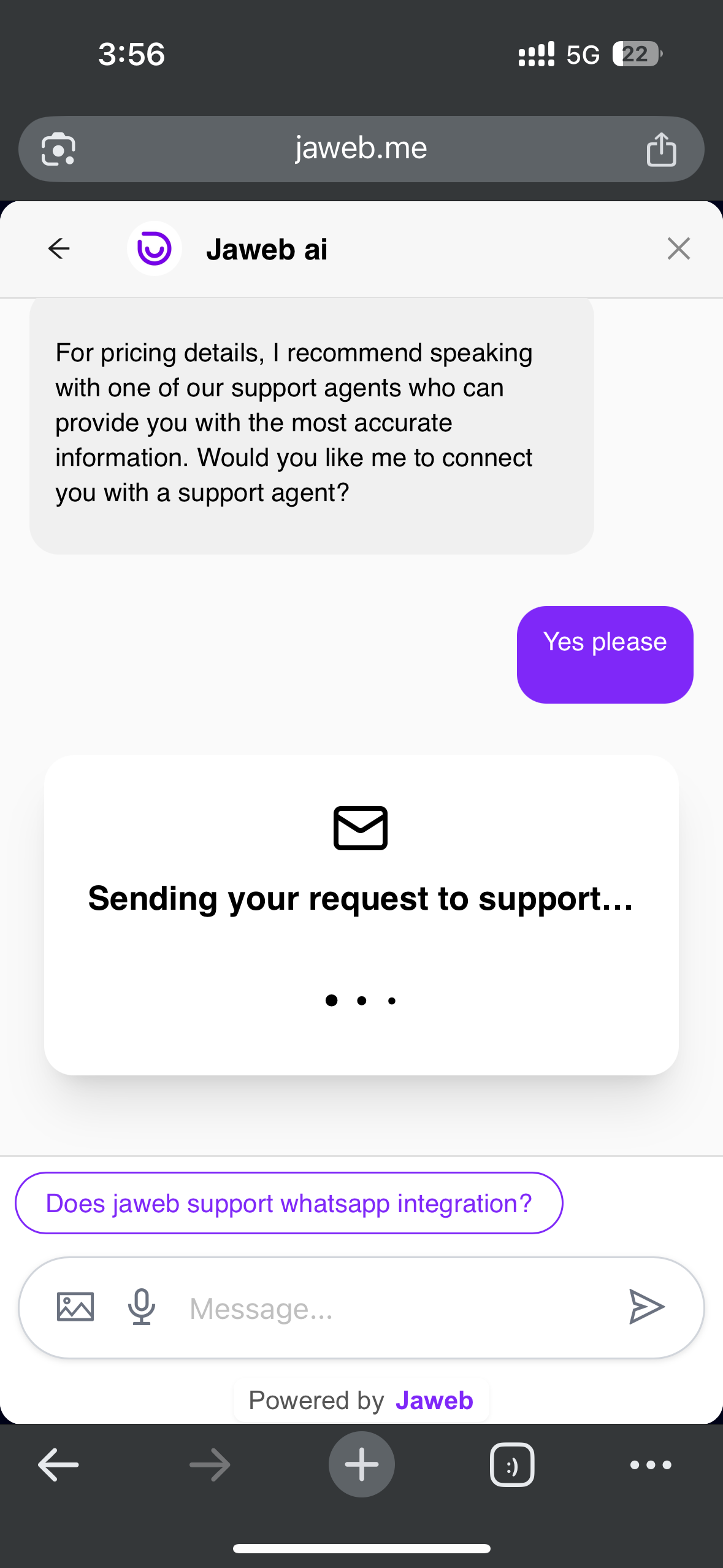Tap the browser forward navigation arrow
This screenshot has height=1568, width=723.
[x=210, y=1464]
